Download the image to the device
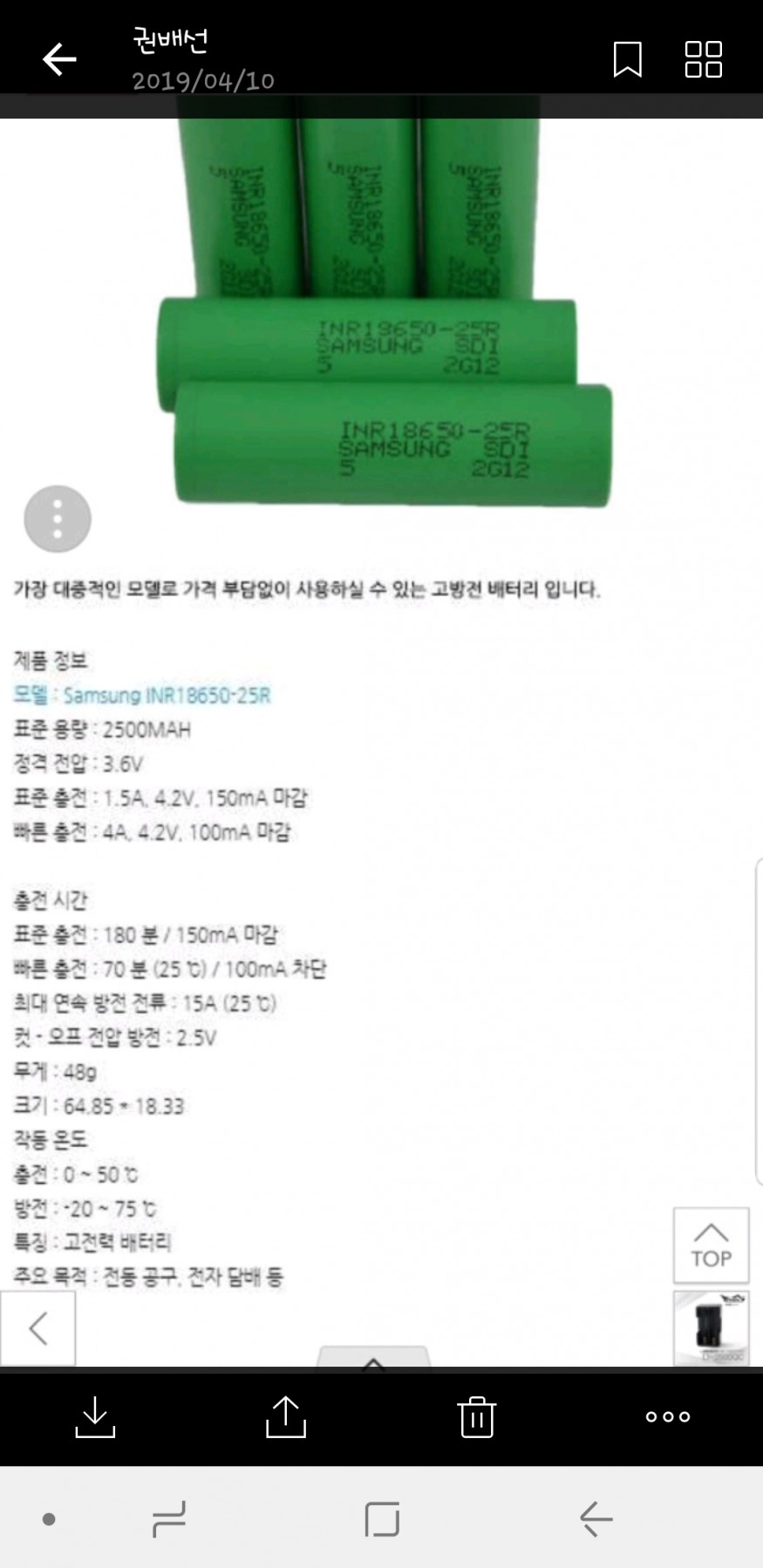 (x=95, y=1416)
